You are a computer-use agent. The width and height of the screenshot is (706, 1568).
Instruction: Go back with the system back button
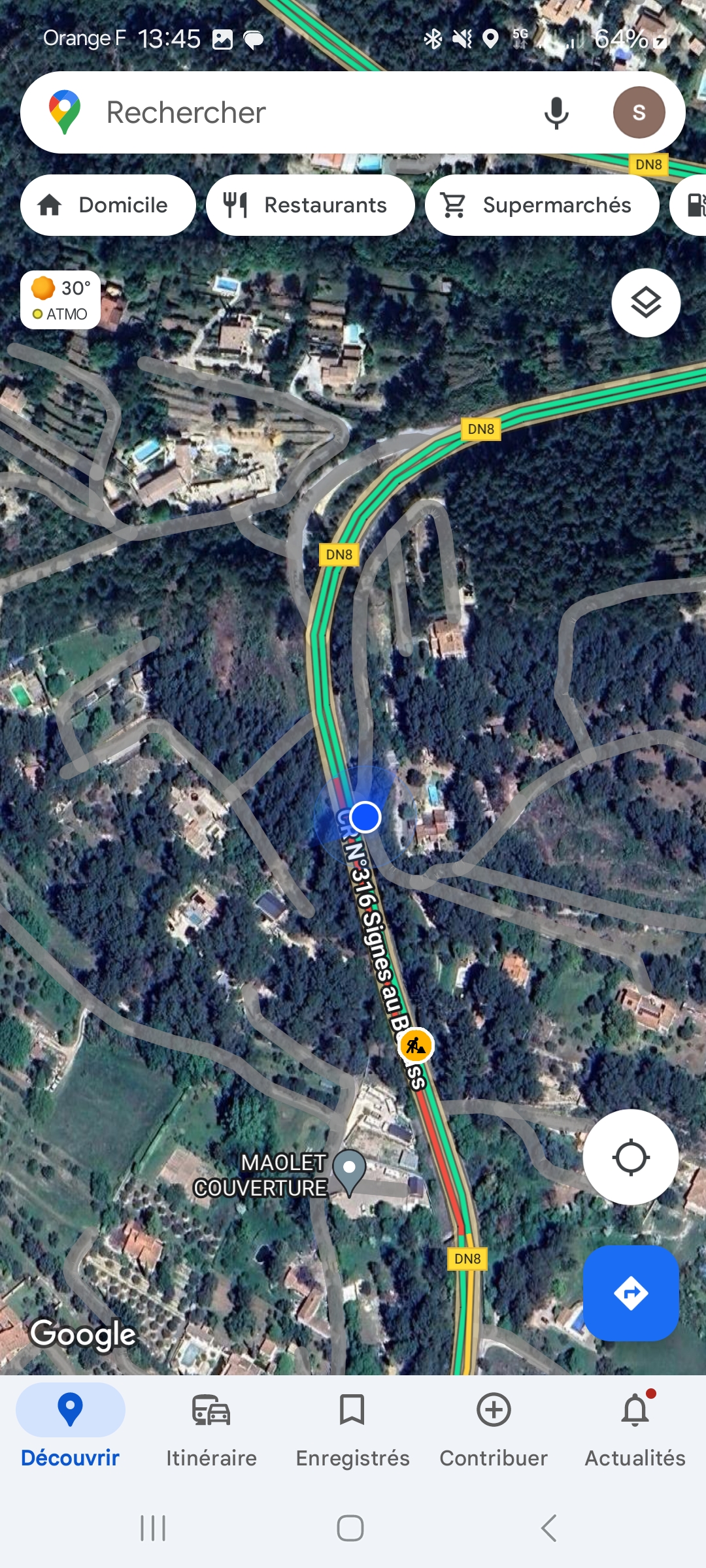(549, 1528)
